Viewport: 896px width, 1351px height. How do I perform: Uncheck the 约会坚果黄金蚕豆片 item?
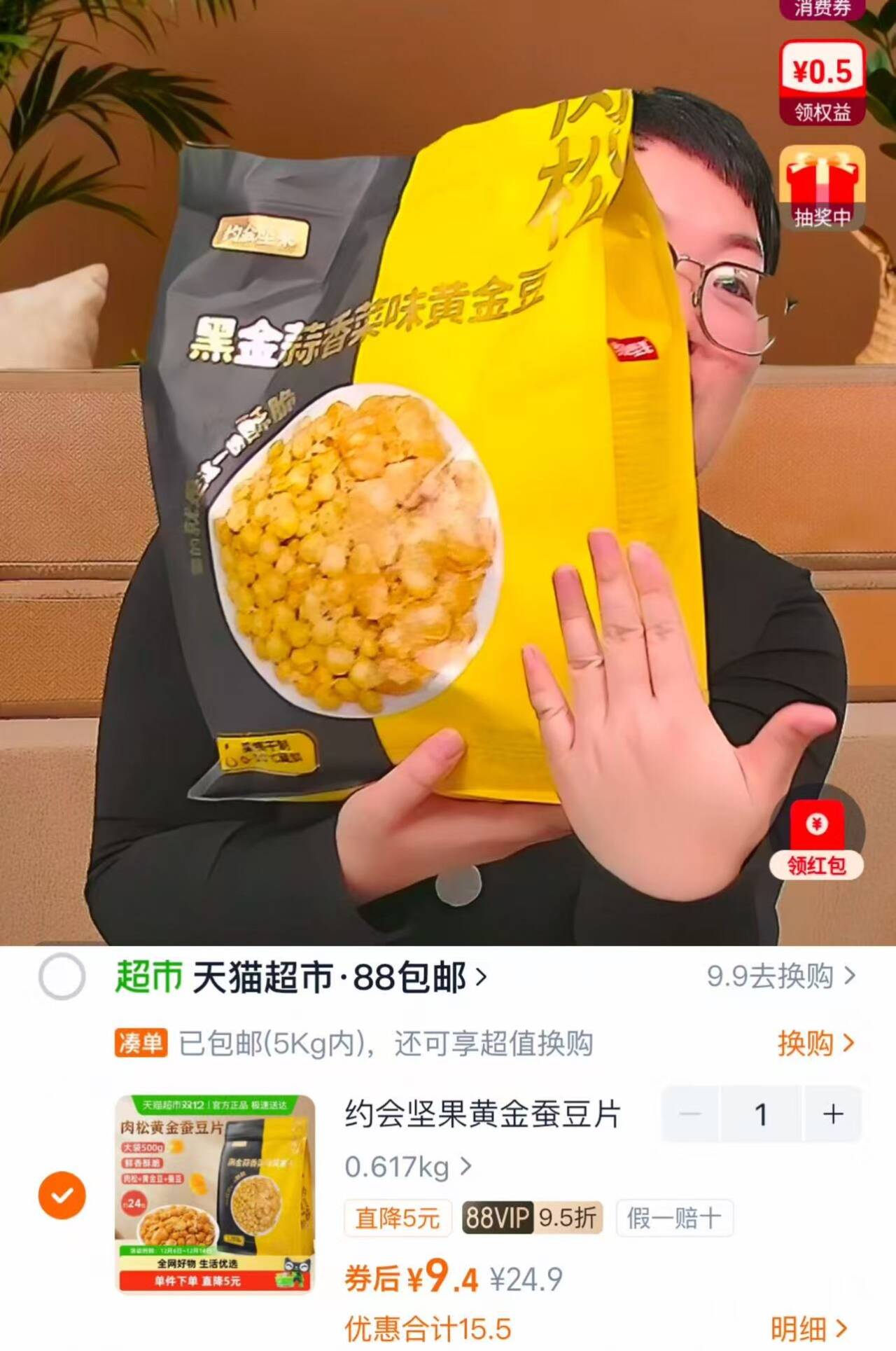[x=62, y=1195]
